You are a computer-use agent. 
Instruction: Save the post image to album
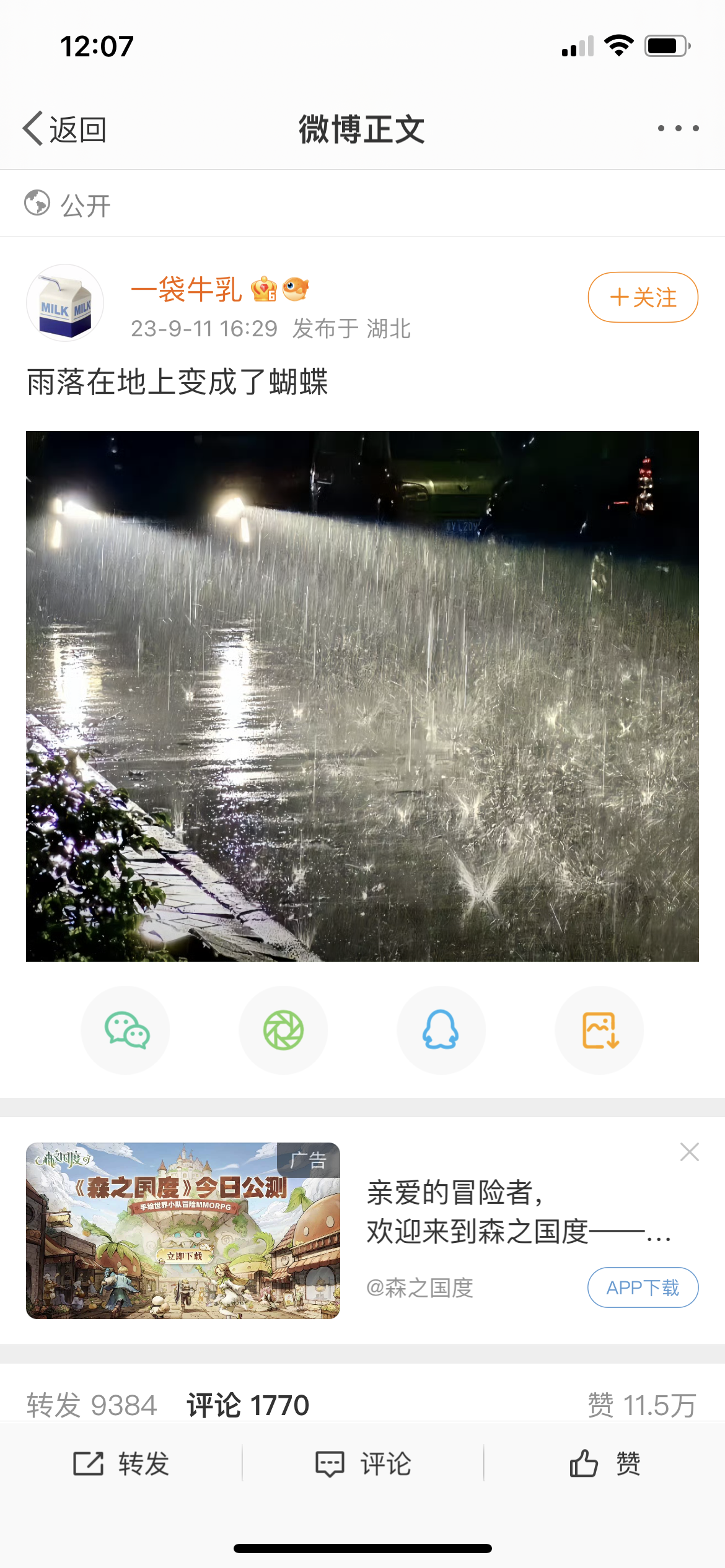click(x=599, y=1030)
